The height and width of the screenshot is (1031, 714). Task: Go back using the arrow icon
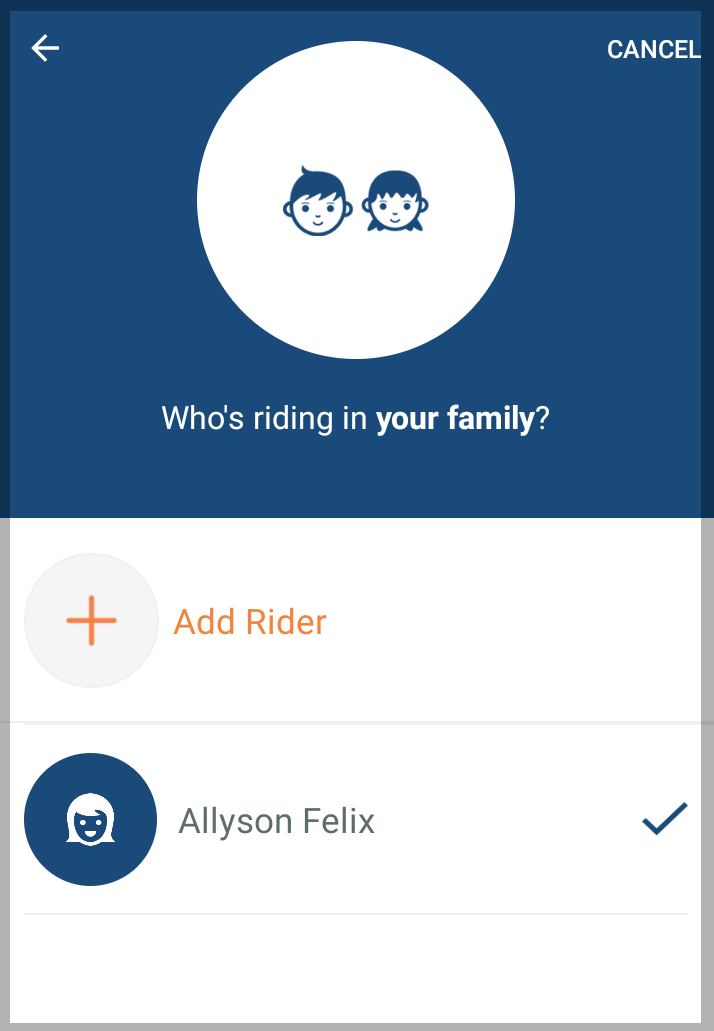[45, 48]
